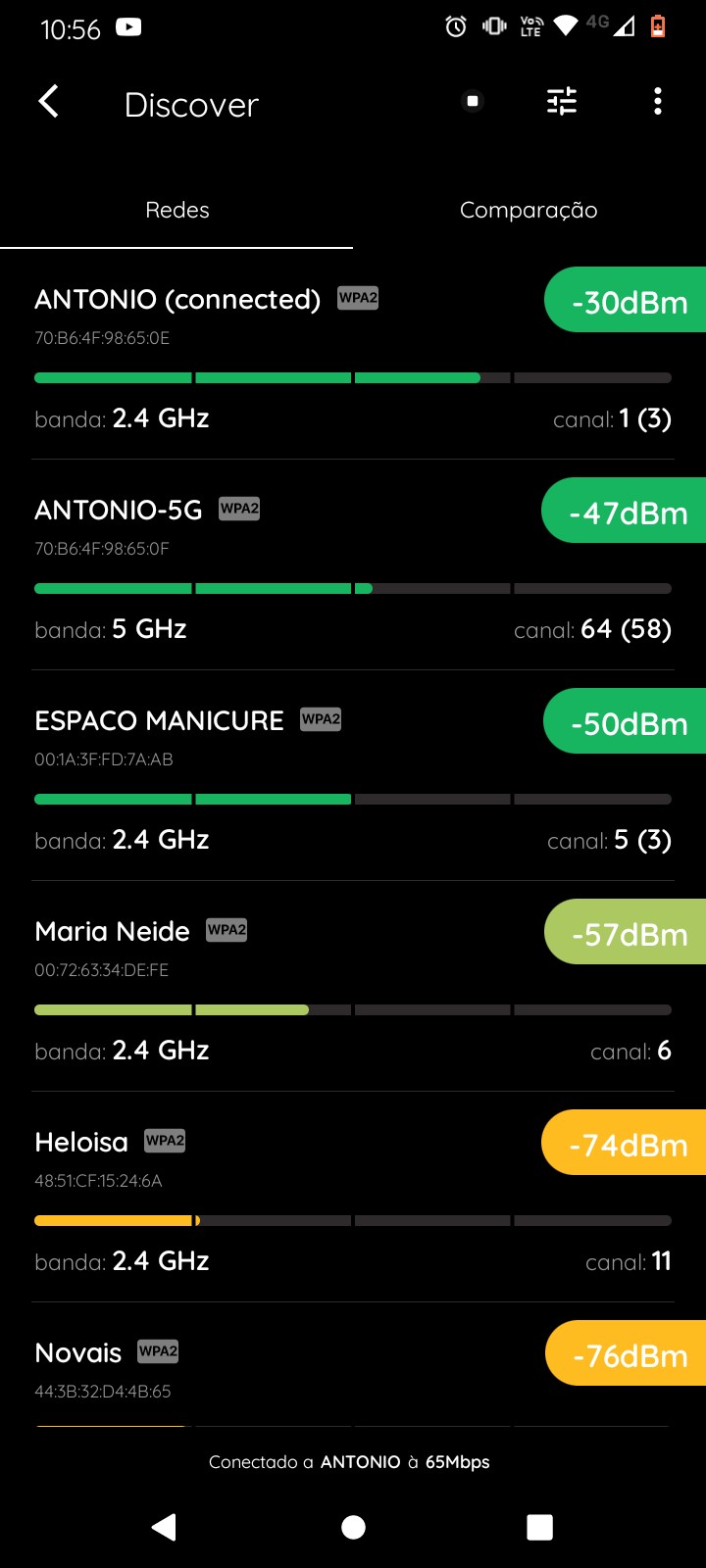This screenshot has height=1568, width=706.
Task: Go back from the Discover screen
Action: (x=49, y=102)
